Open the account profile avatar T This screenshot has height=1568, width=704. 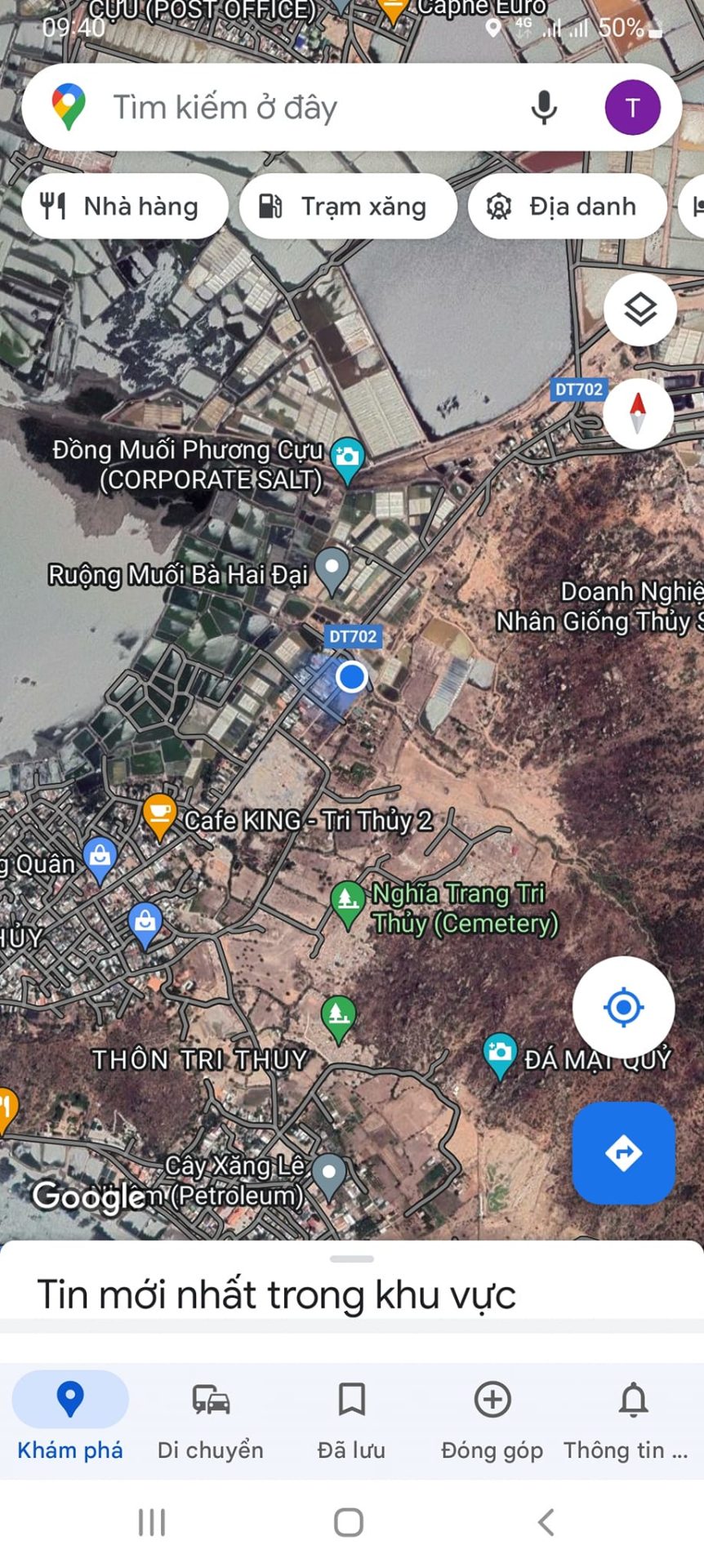632,108
